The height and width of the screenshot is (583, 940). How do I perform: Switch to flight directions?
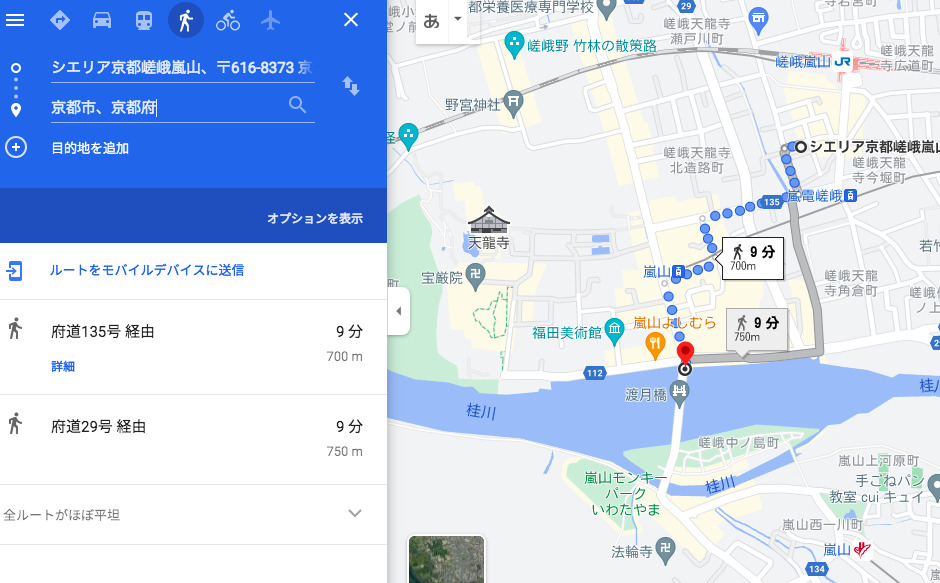(x=270, y=20)
